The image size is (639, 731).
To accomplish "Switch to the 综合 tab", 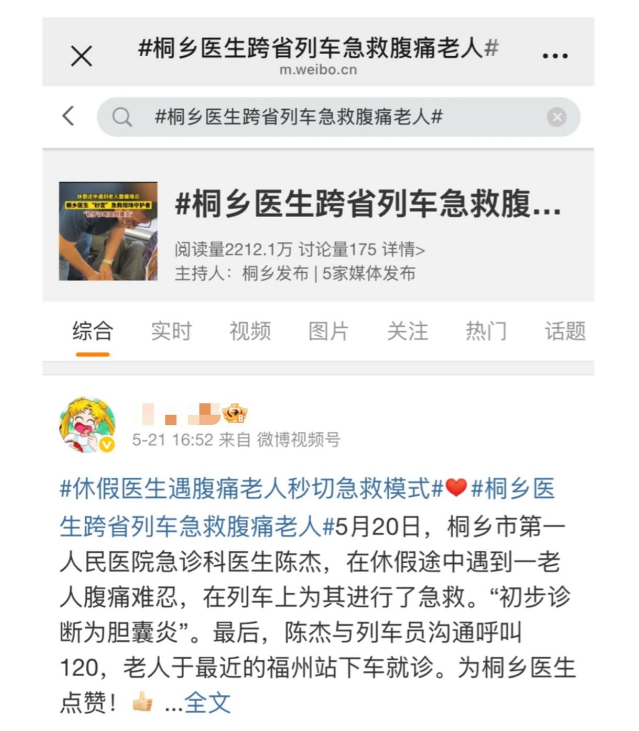I will tap(93, 332).
